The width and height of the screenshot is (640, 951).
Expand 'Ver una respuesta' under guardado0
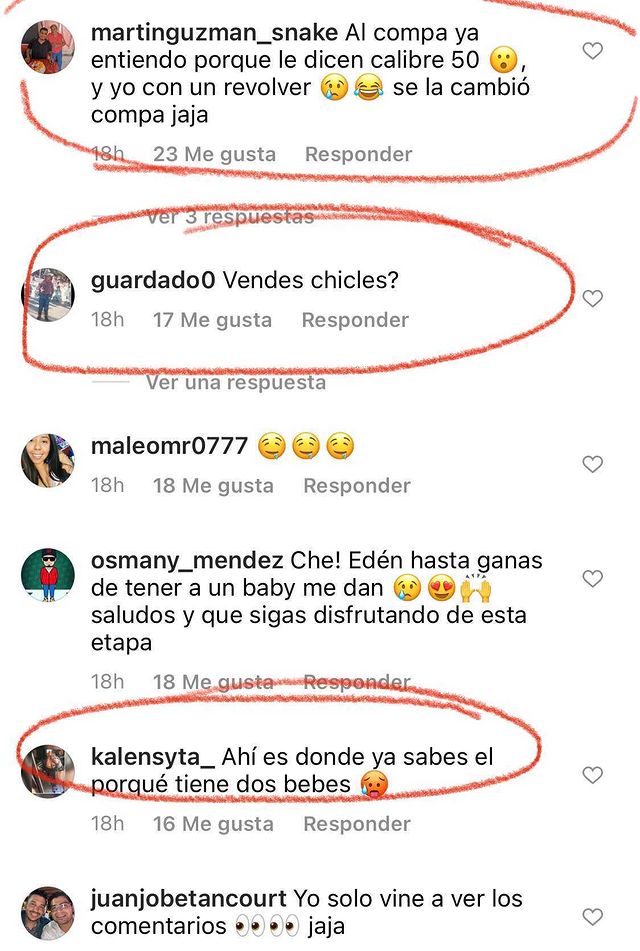[x=235, y=382]
